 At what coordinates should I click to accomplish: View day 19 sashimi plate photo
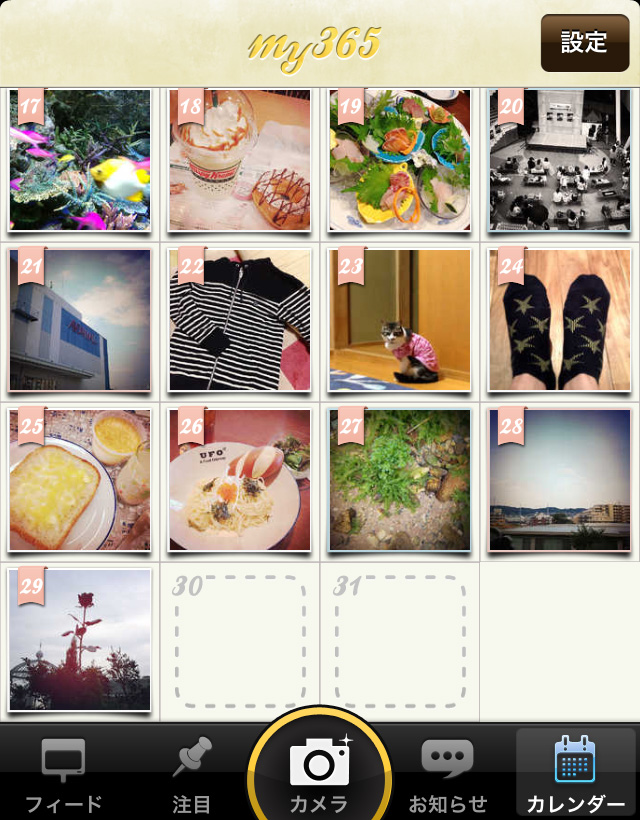point(400,160)
